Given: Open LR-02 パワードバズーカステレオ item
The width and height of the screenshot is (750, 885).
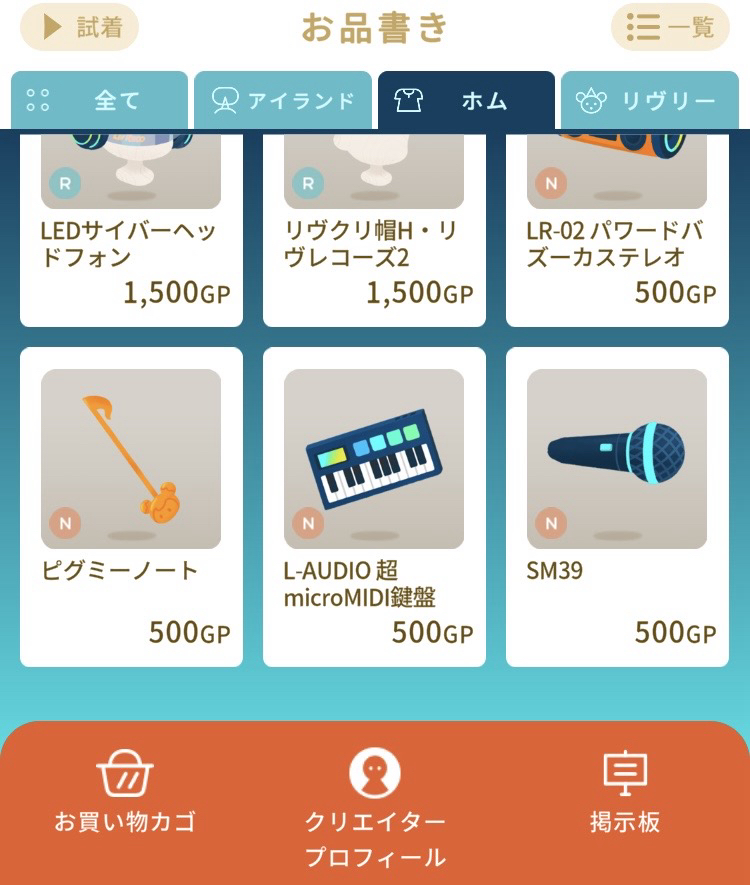Looking at the screenshot, I should click(617, 230).
